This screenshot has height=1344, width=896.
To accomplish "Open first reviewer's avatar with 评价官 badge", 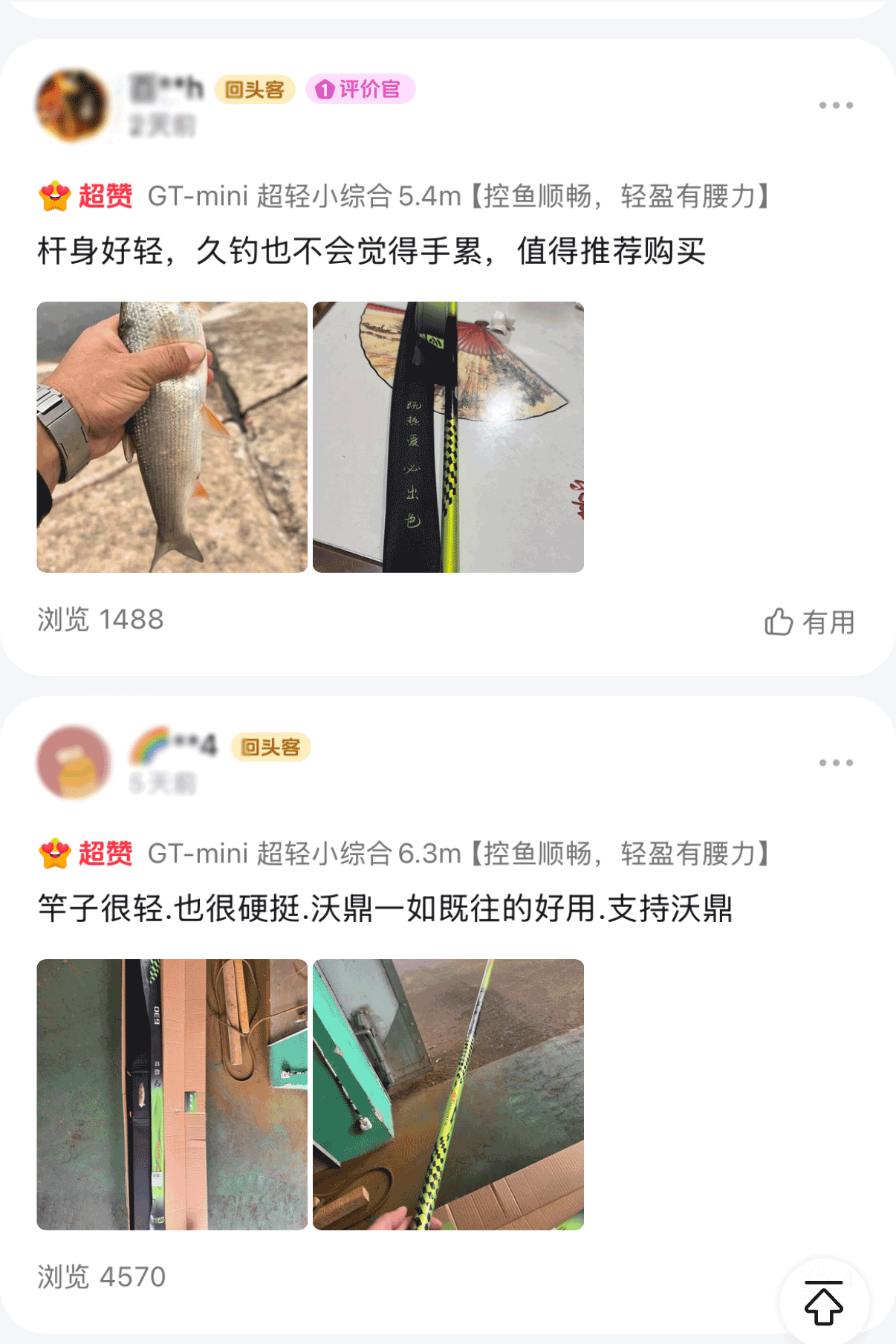I will tap(72, 105).
